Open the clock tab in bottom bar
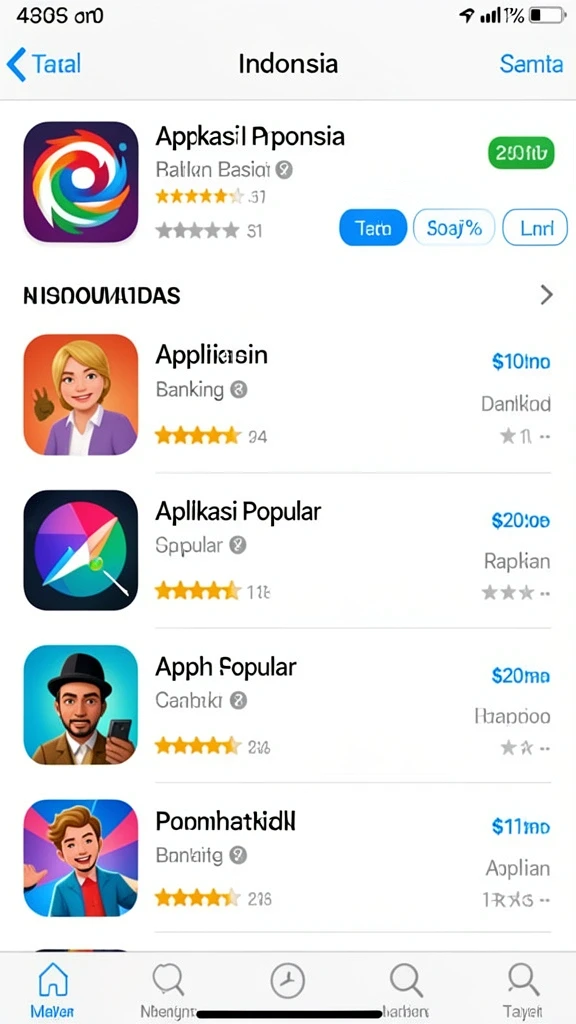The height and width of the screenshot is (1024, 576). tap(287, 981)
